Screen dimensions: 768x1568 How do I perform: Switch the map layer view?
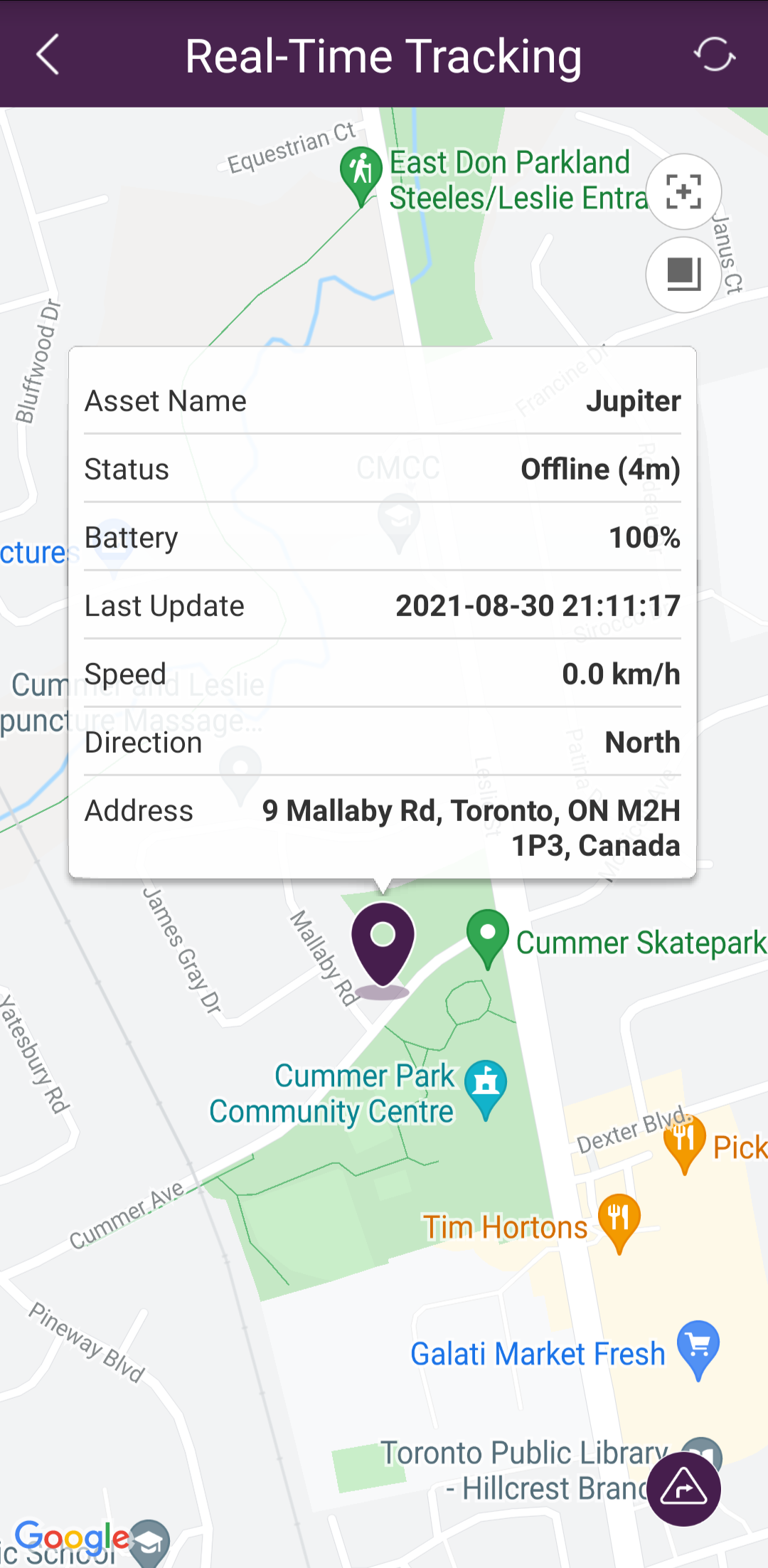point(683,275)
